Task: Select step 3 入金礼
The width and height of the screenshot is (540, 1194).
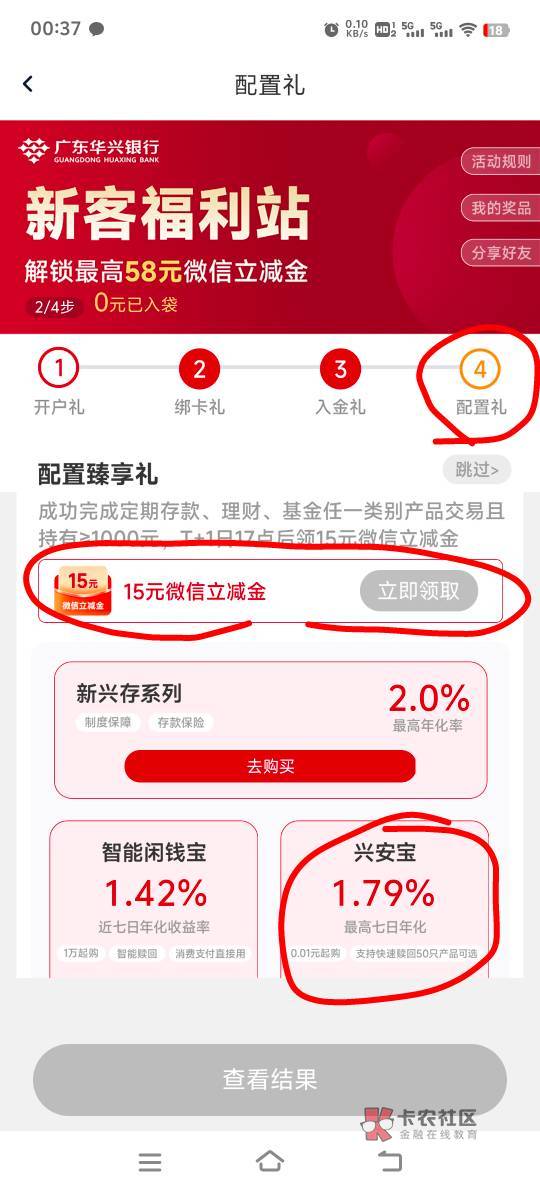Action: tap(340, 385)
